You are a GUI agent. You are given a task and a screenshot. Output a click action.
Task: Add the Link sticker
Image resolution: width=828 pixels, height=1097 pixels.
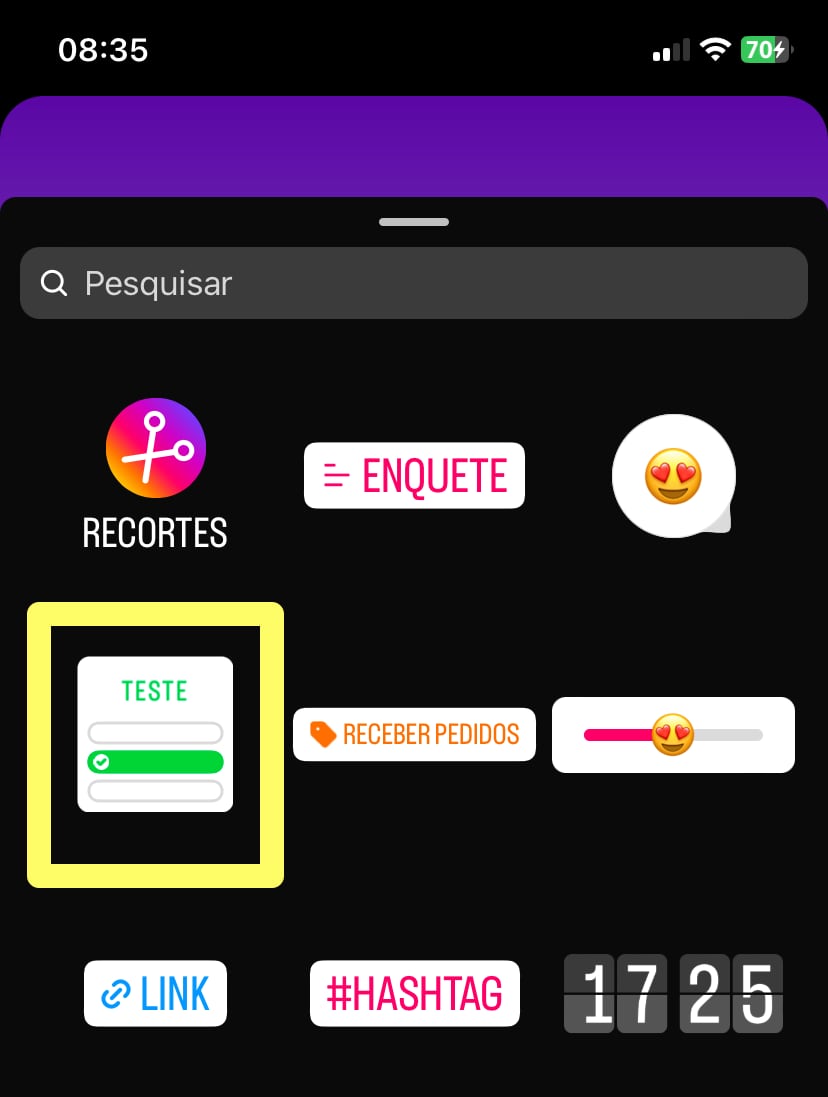point(155,994)
